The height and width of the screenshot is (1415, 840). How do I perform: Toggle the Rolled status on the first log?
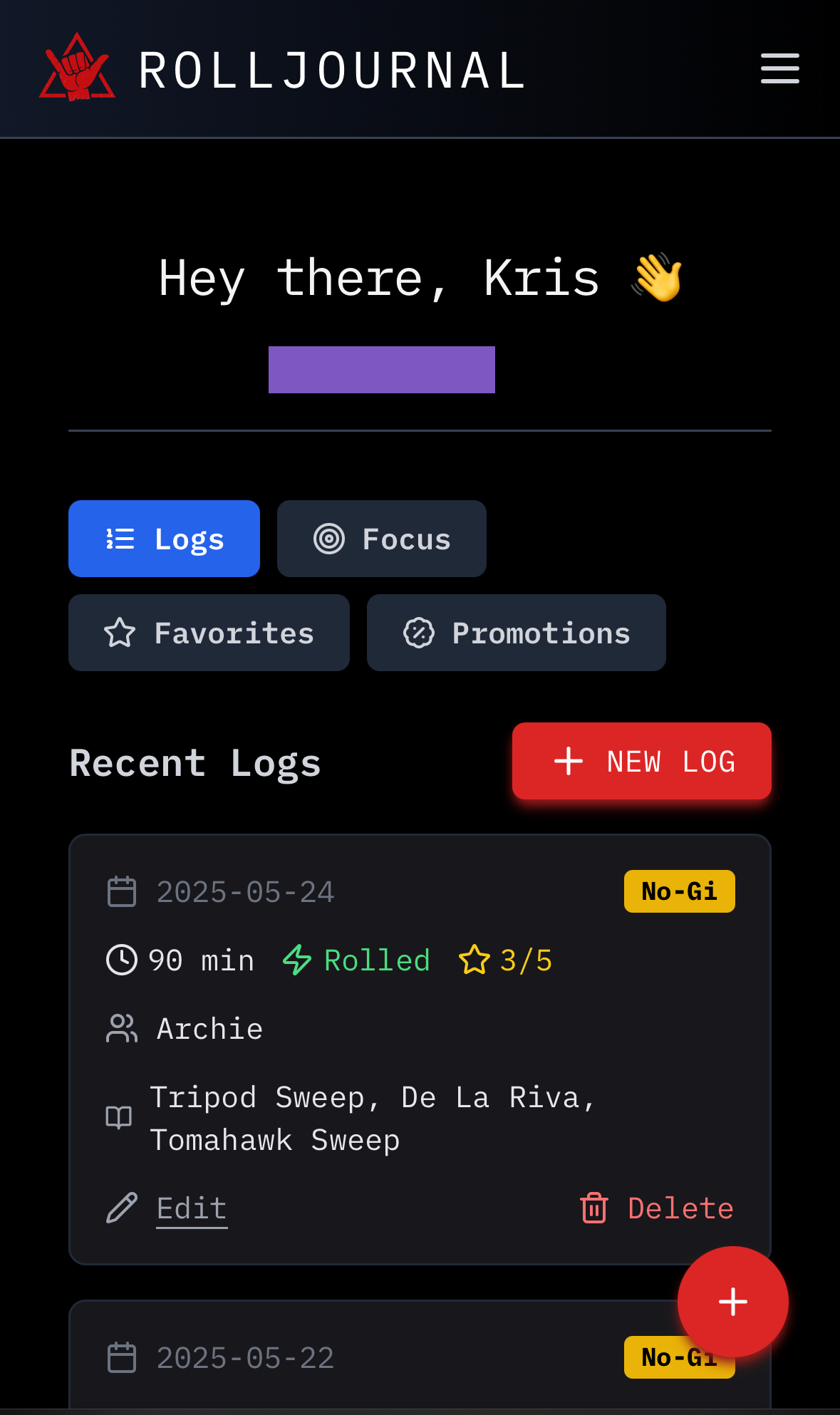(355, 959)
